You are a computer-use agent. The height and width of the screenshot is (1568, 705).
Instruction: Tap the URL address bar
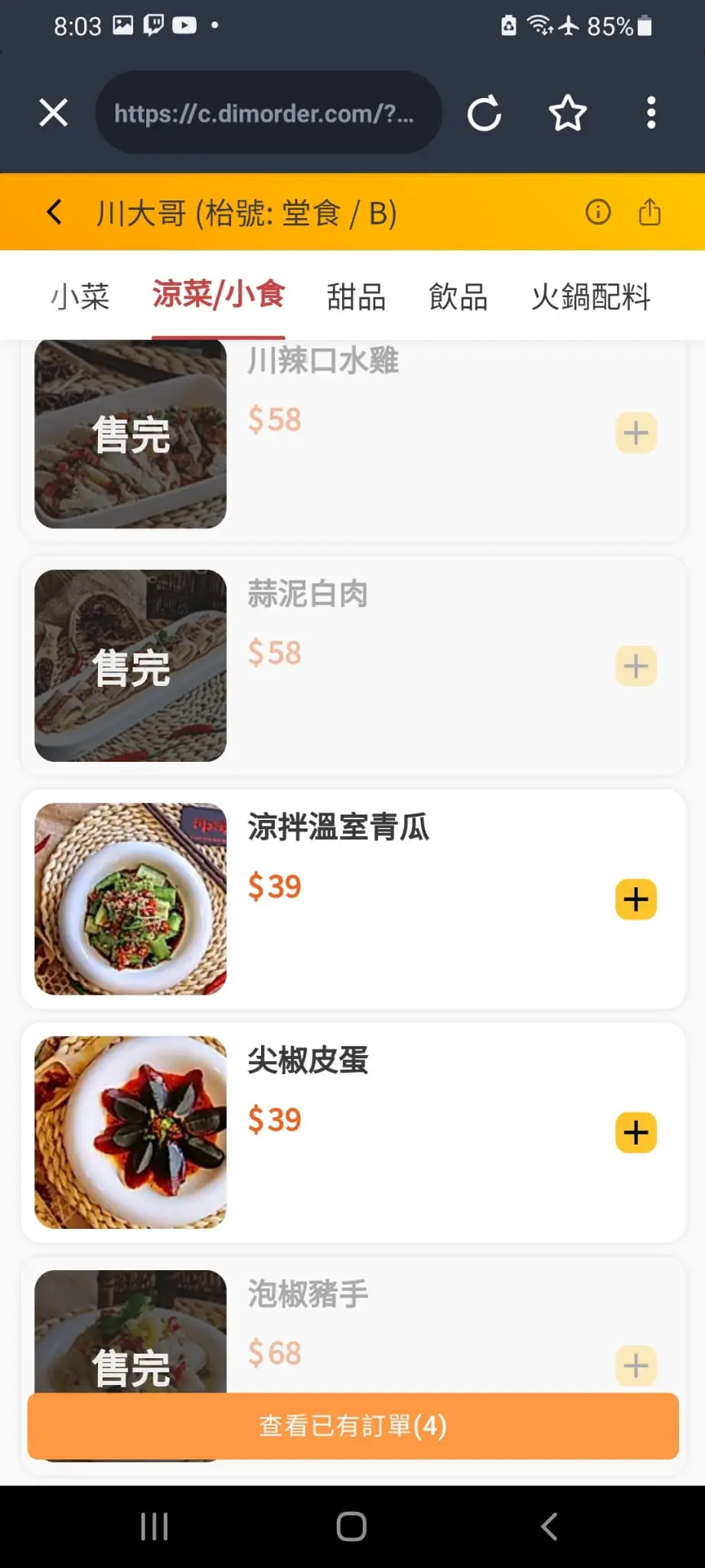(268, 113)
